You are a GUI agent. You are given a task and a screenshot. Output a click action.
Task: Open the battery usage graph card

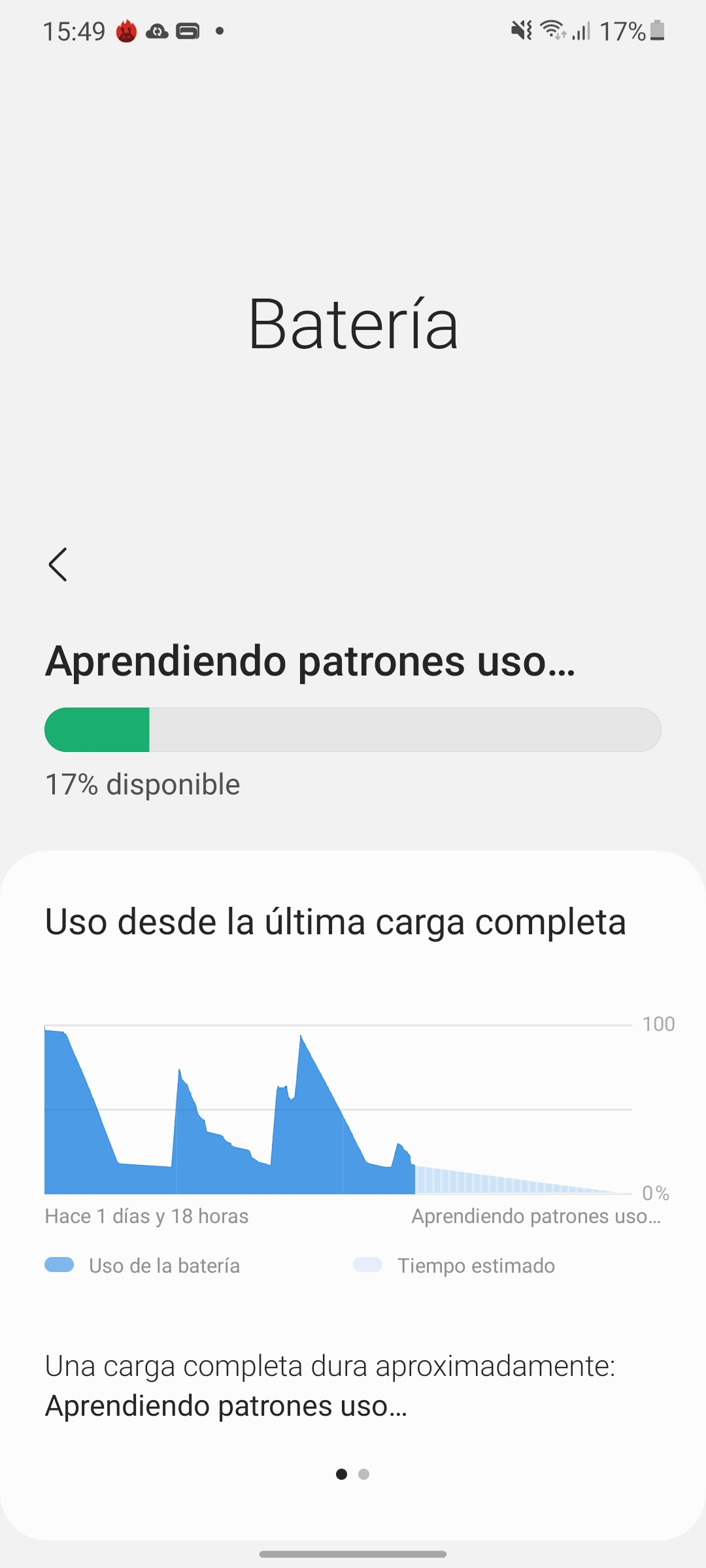tap(353, 1196)
